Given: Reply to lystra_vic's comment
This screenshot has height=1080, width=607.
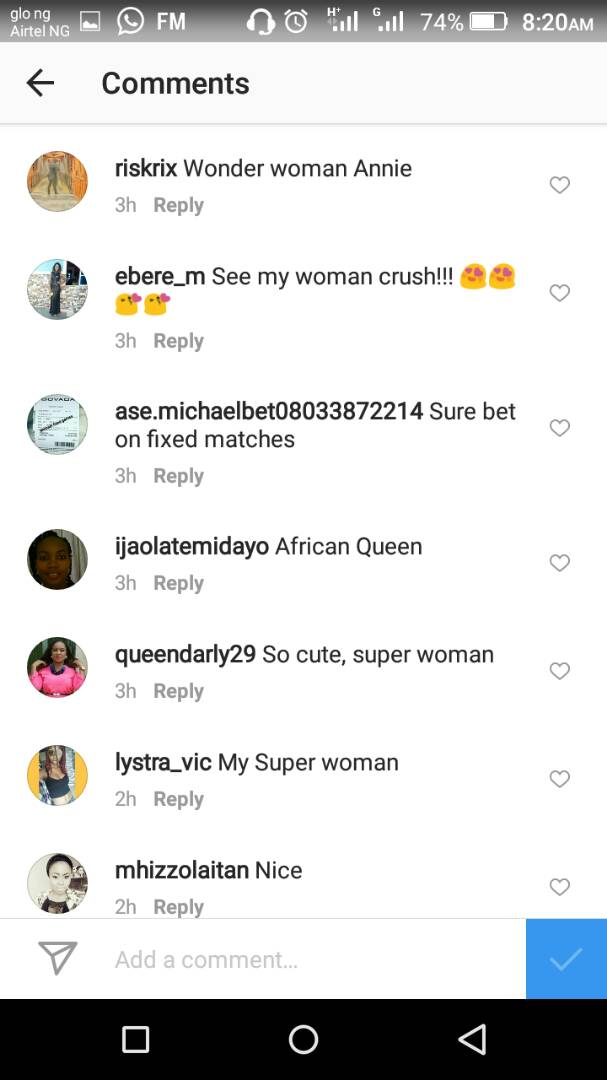Looking at the screenshot, I should (x=178, y=799).
